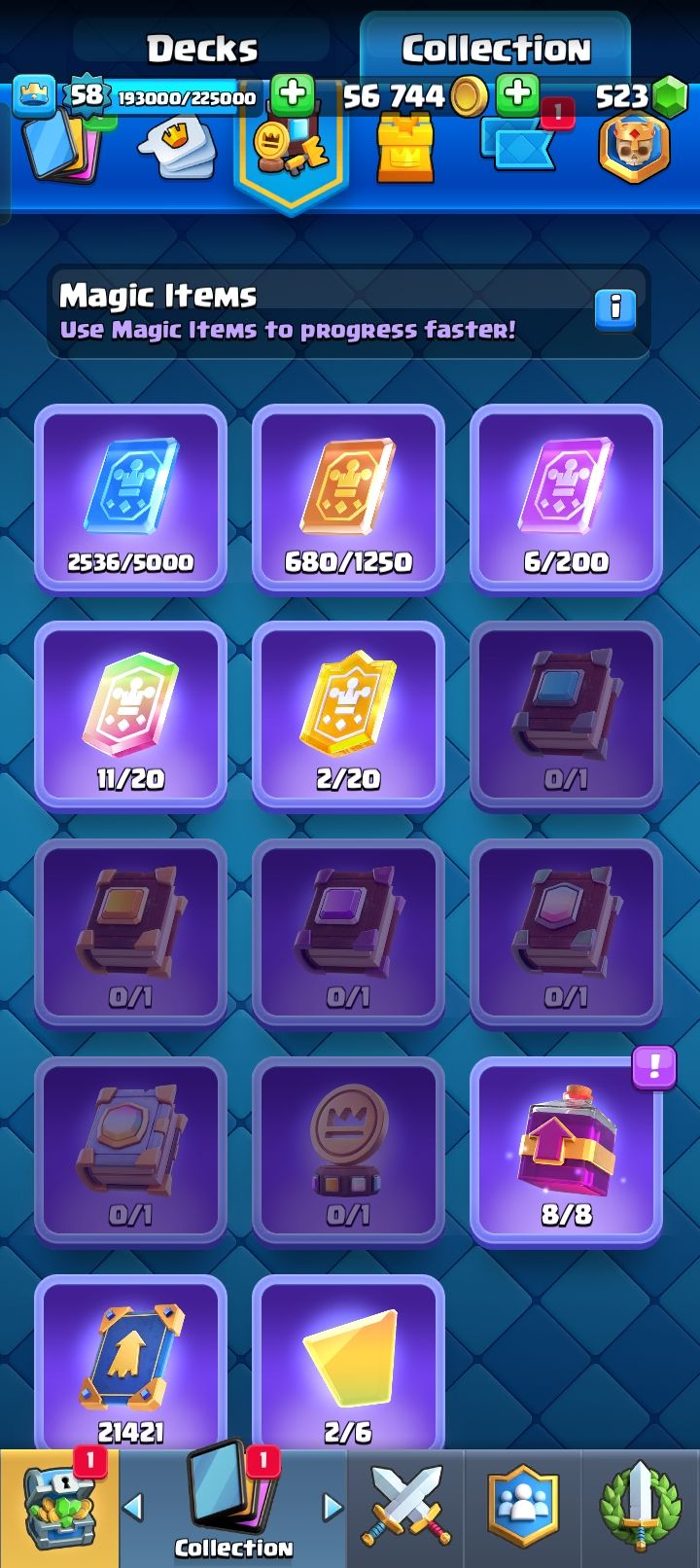Switch to the Battle crossed swords tab
The height and width of the screenshot is (1568, 700).
405,1510
